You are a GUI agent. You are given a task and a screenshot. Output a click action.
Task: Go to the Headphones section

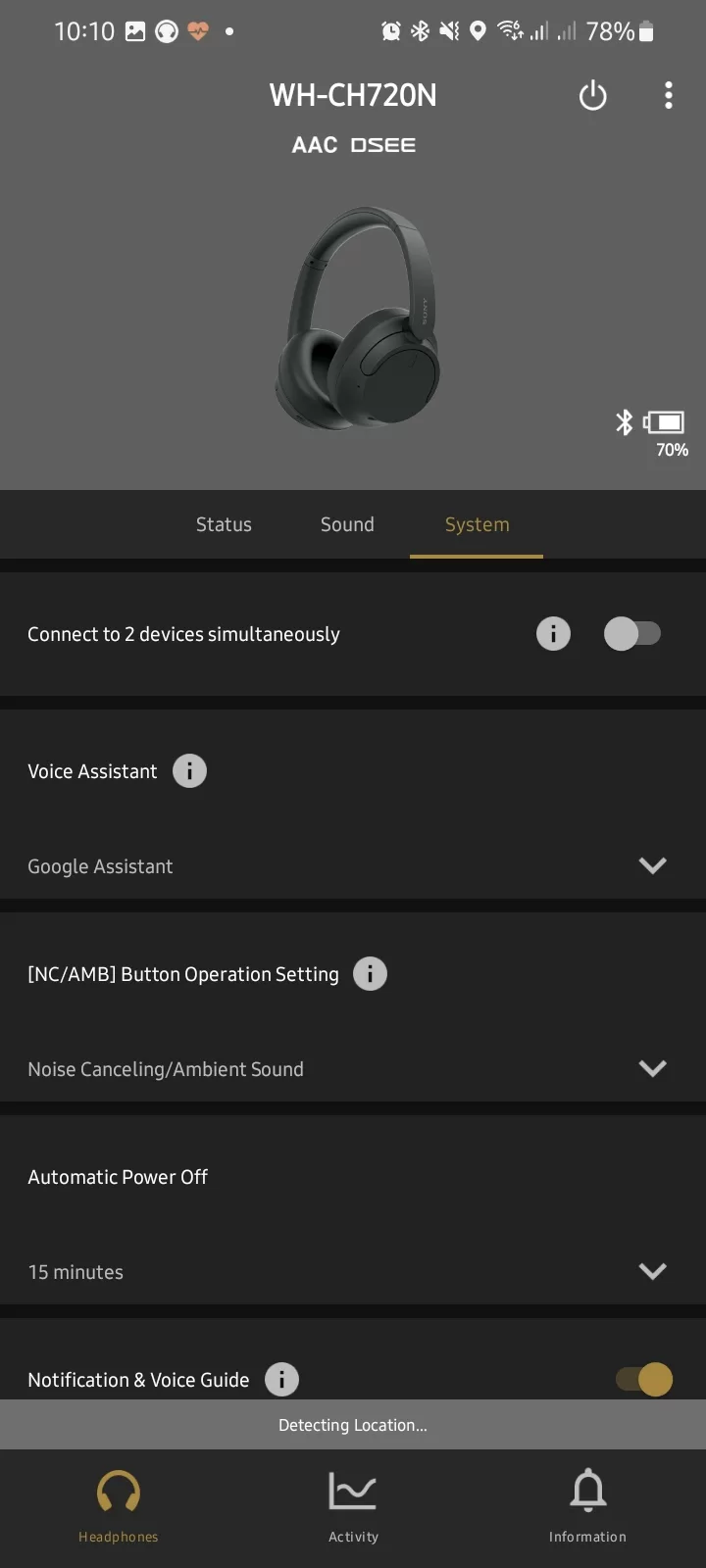(119, 1504)
